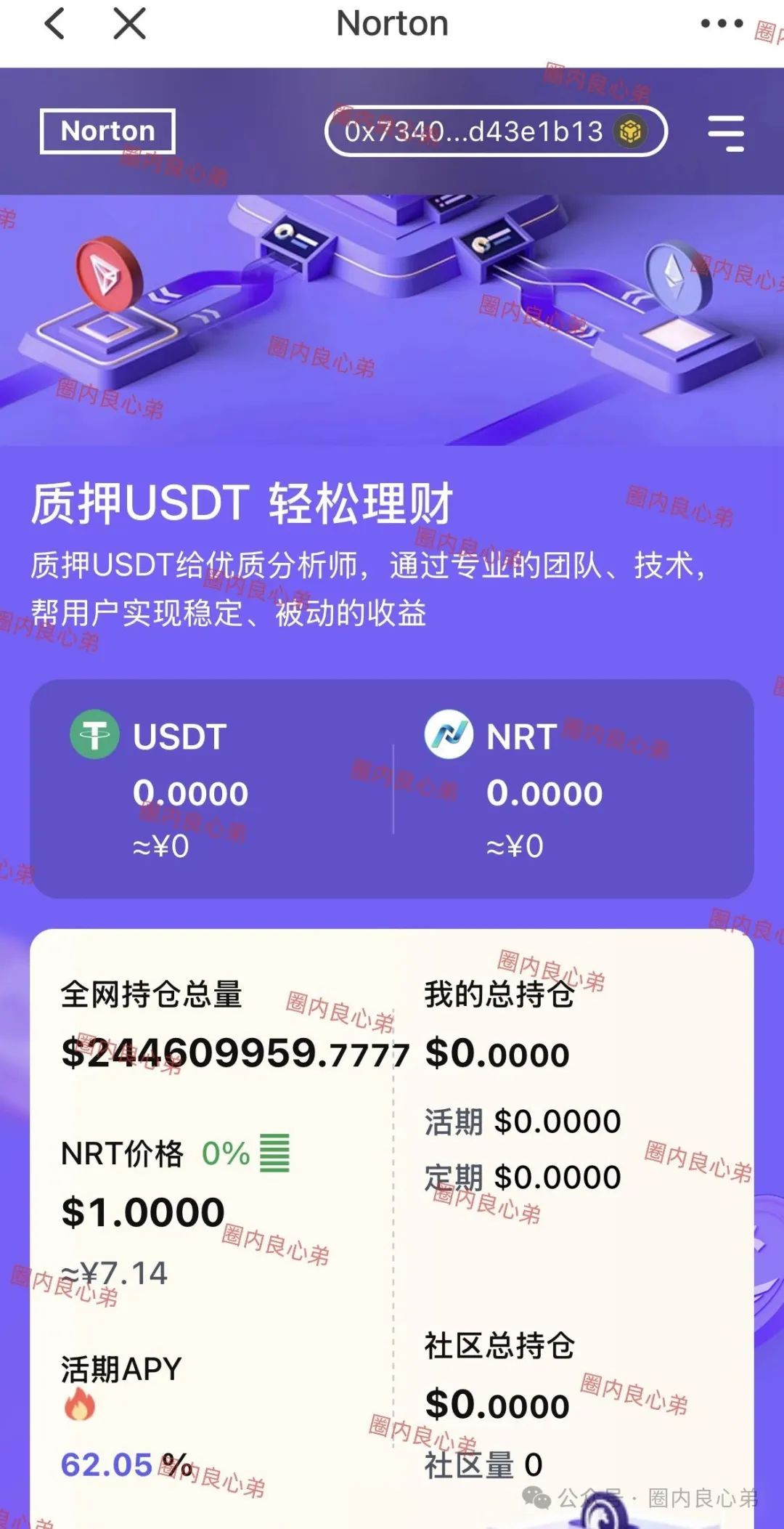Open the hamburger navigation menu
The image size is (784, 1529).
[726, 133]
